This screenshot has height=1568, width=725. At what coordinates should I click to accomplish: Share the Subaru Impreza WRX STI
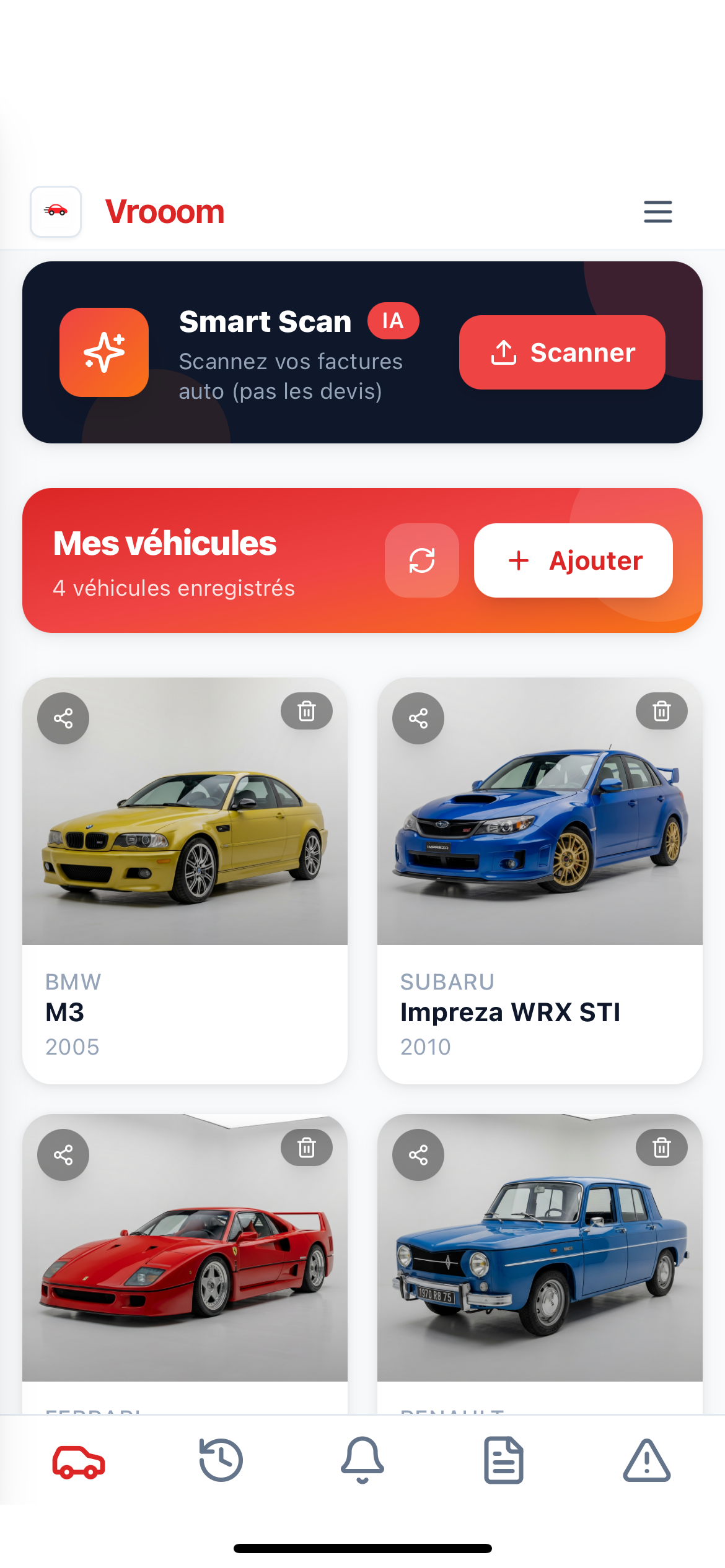418,718
